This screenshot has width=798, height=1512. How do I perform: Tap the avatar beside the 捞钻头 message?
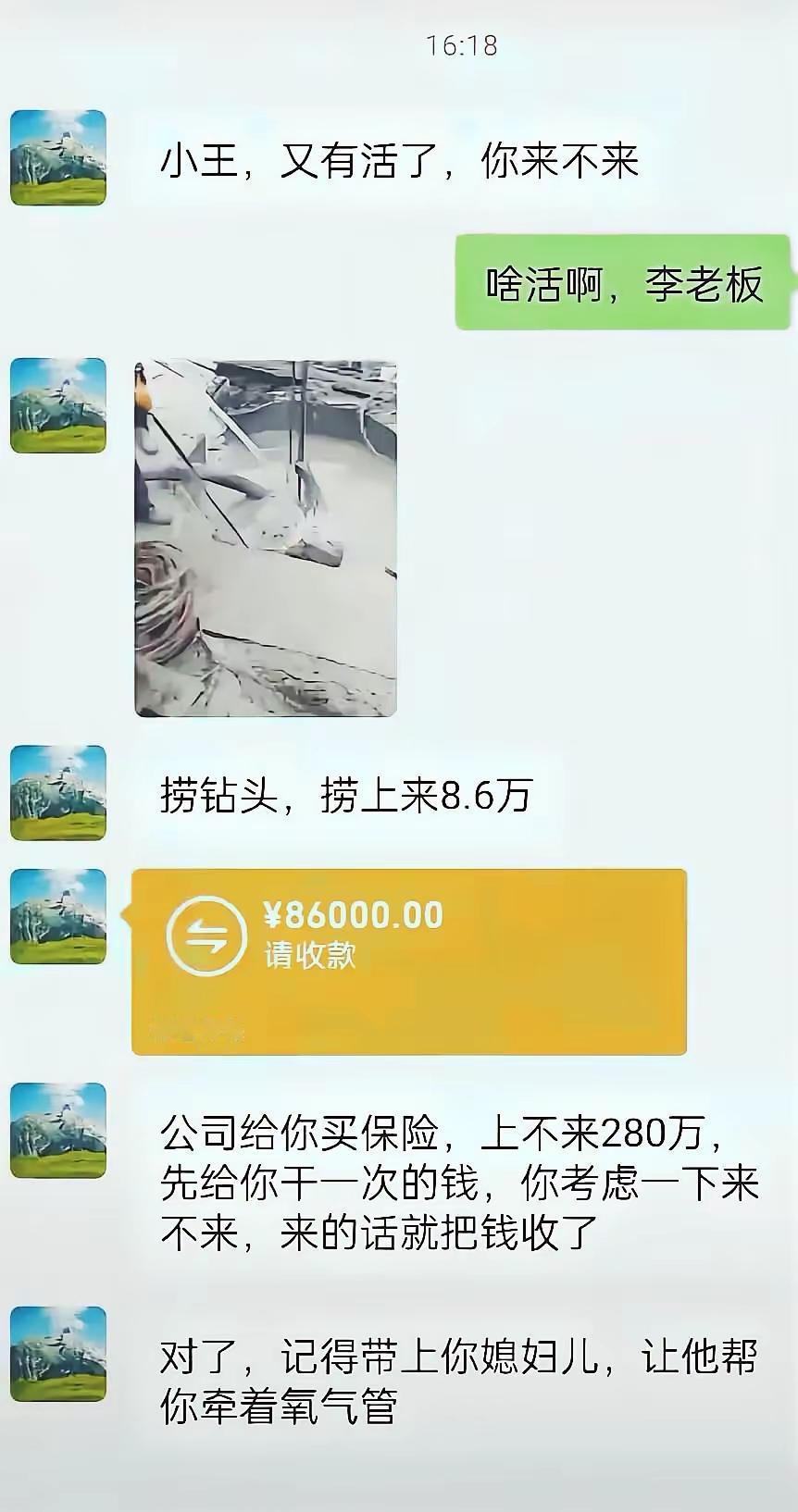pyautogui.click(x=57, y=791)
